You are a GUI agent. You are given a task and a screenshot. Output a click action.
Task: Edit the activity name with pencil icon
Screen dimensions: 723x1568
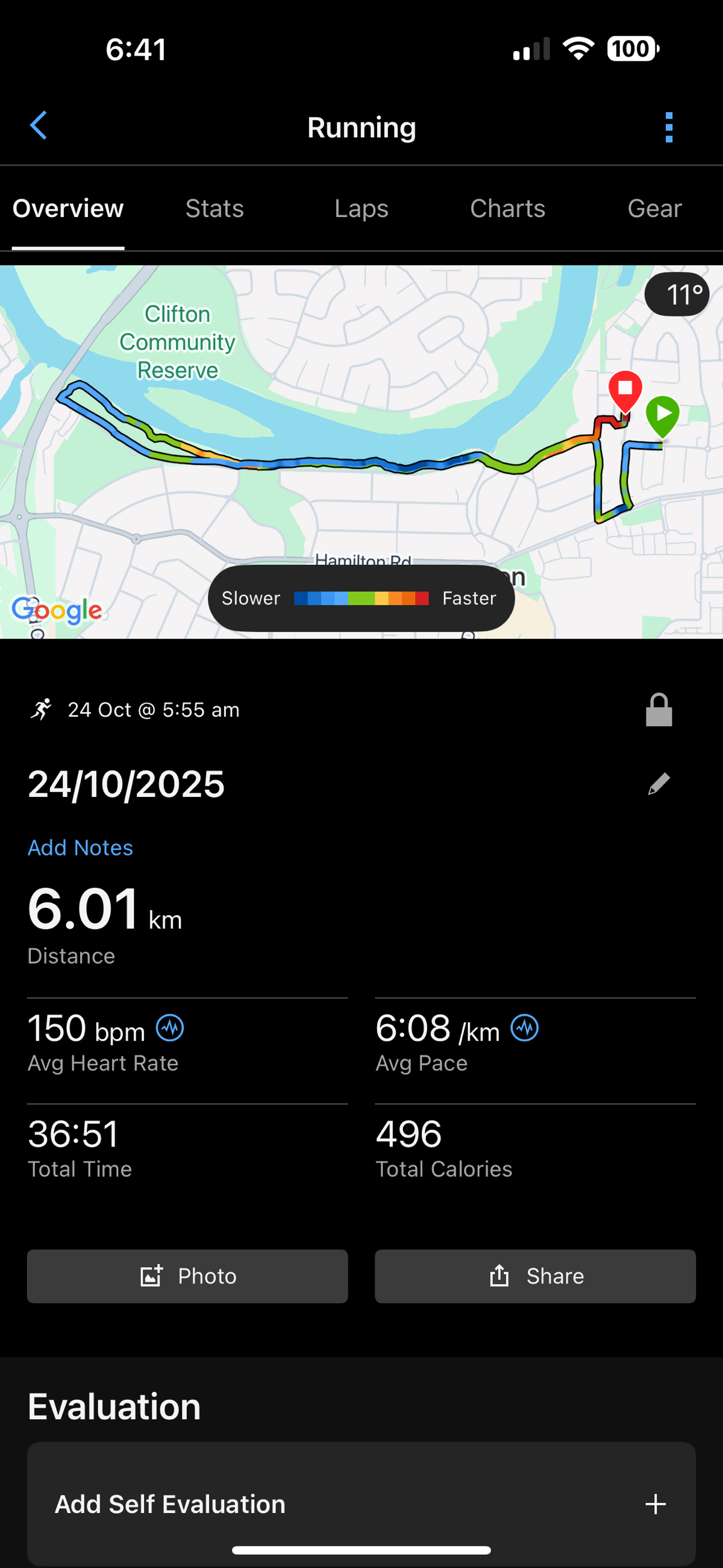[659, 784]
